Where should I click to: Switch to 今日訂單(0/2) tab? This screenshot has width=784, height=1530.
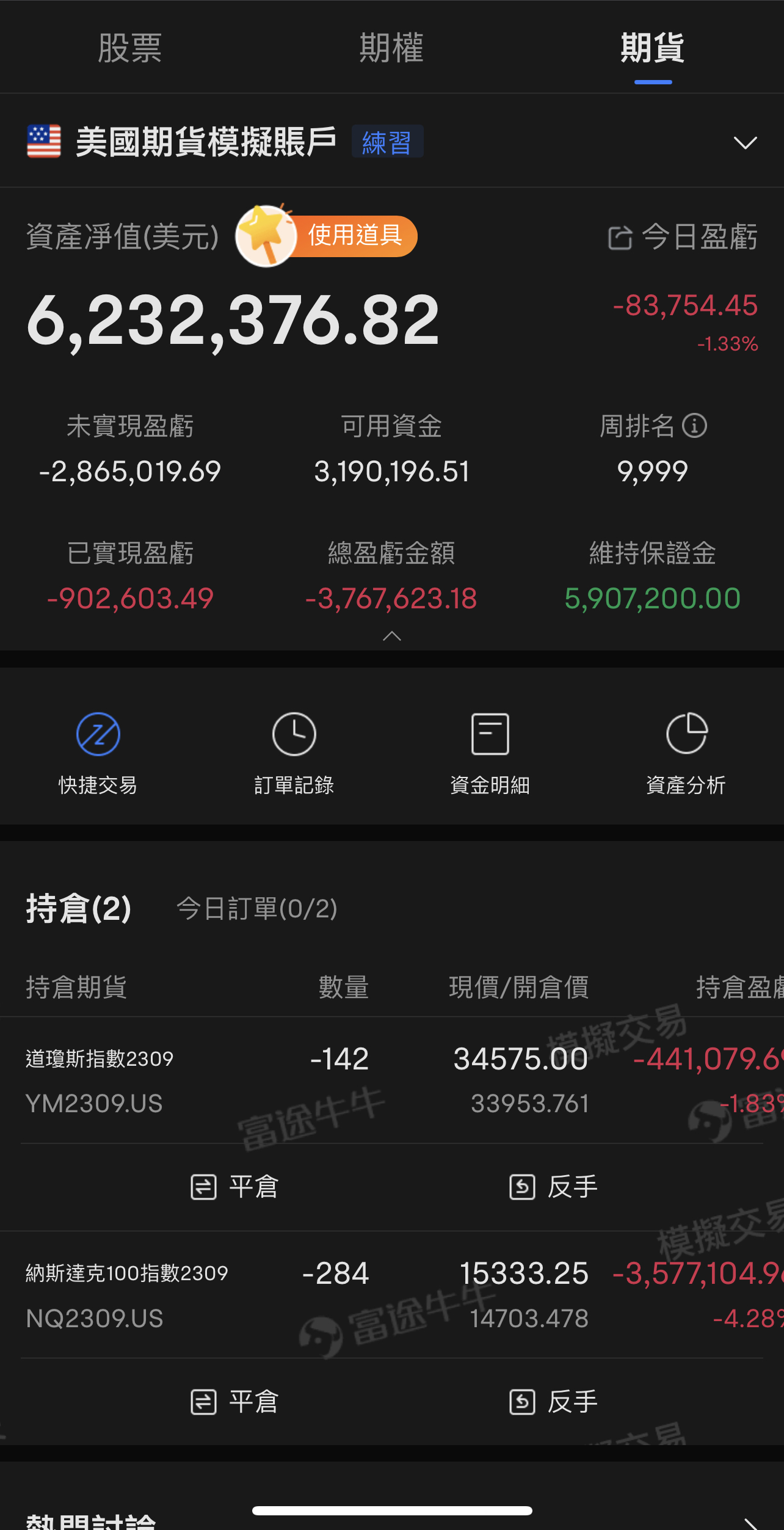(256, 908)
